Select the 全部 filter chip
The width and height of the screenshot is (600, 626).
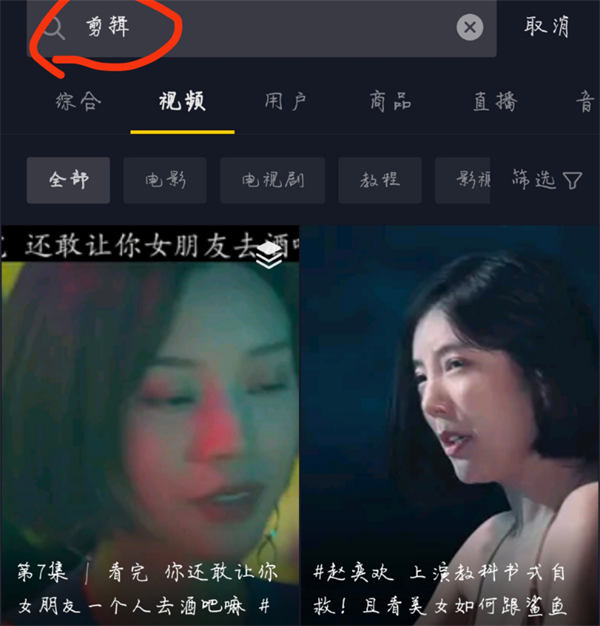[x=69, y=180]
